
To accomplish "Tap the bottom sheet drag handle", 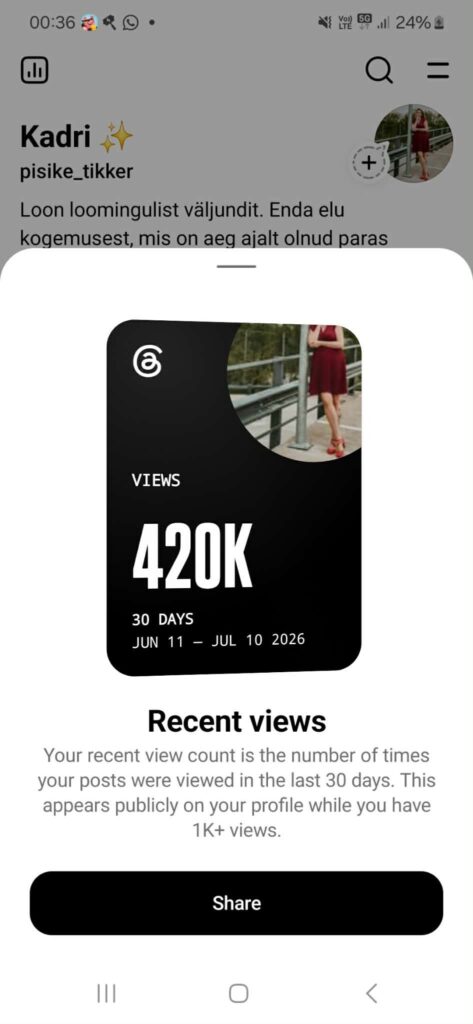I will pos(236,266).
